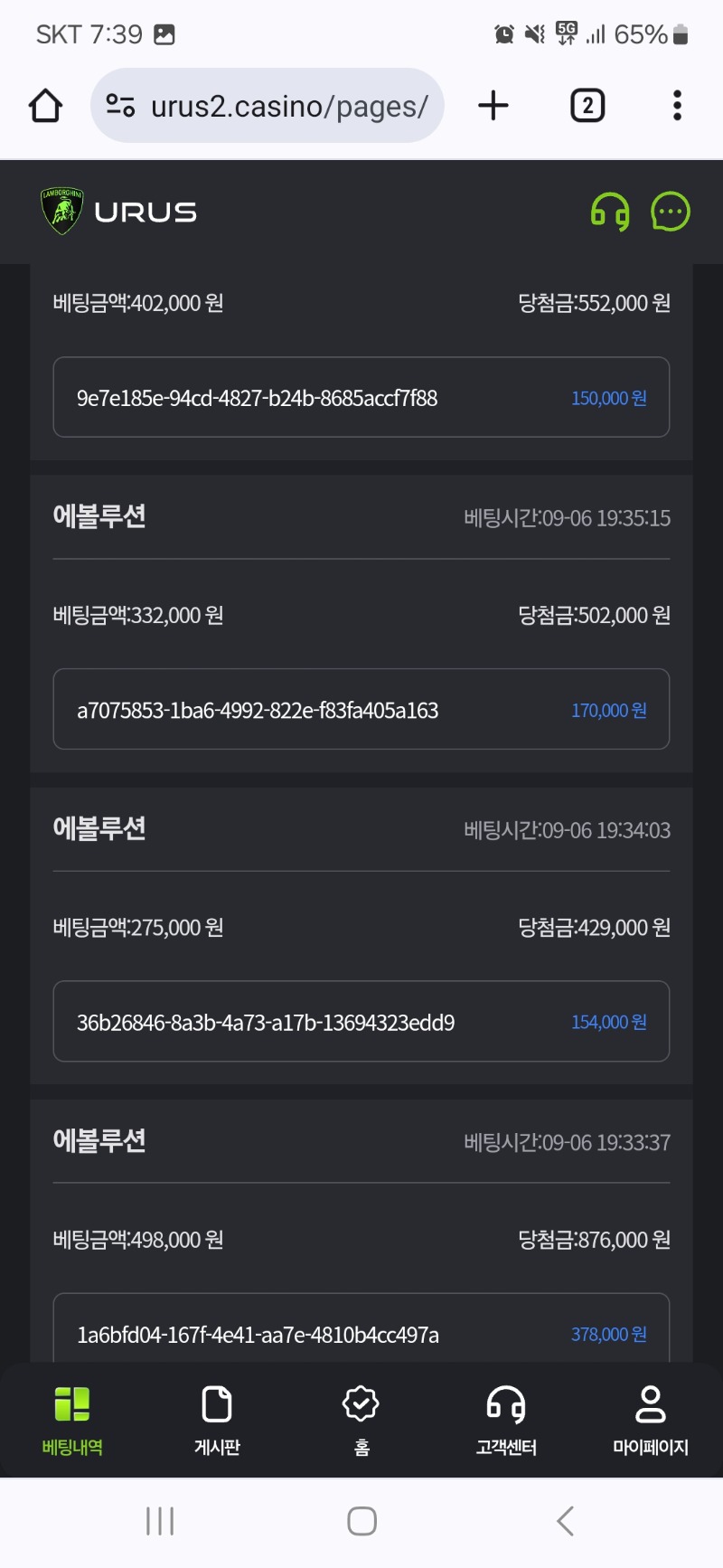Open the 마이페이지 tab
723x1568 pixels.
[651, 1421]
